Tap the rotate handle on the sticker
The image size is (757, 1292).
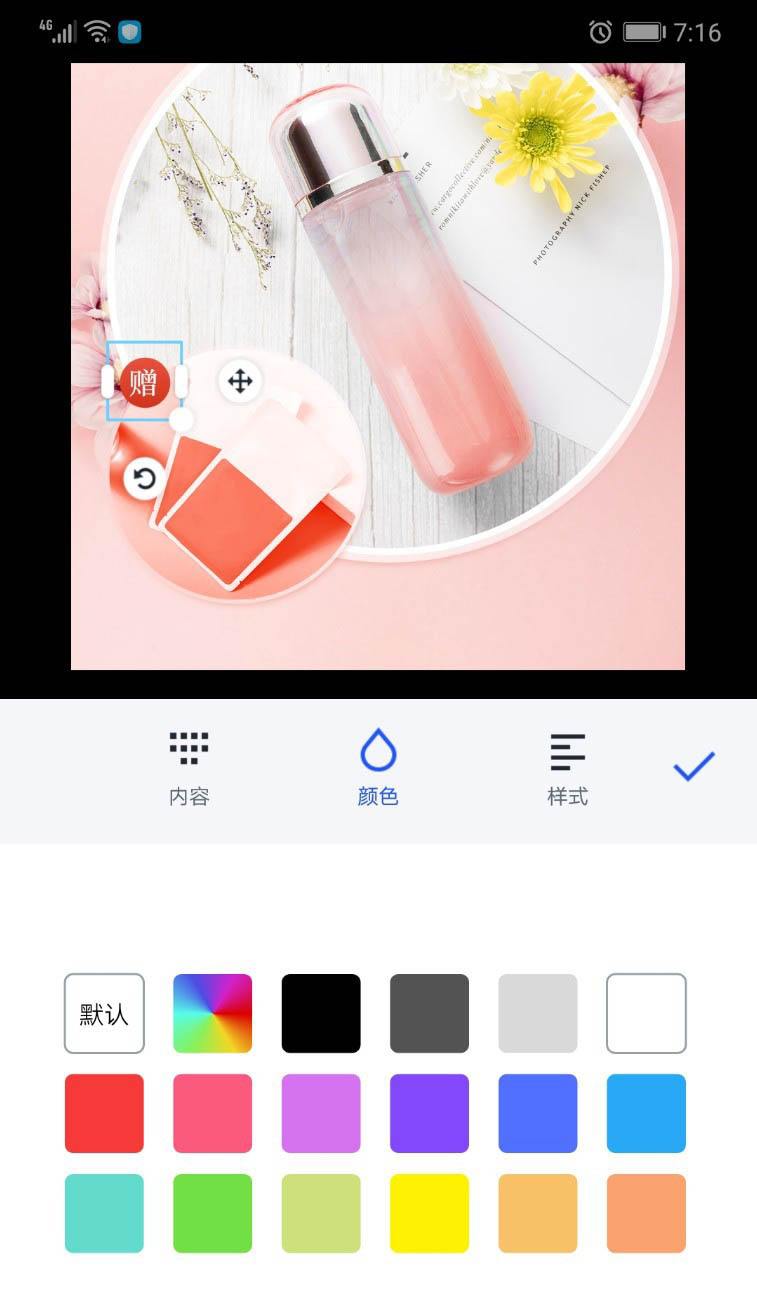click(x=145, y=479)
